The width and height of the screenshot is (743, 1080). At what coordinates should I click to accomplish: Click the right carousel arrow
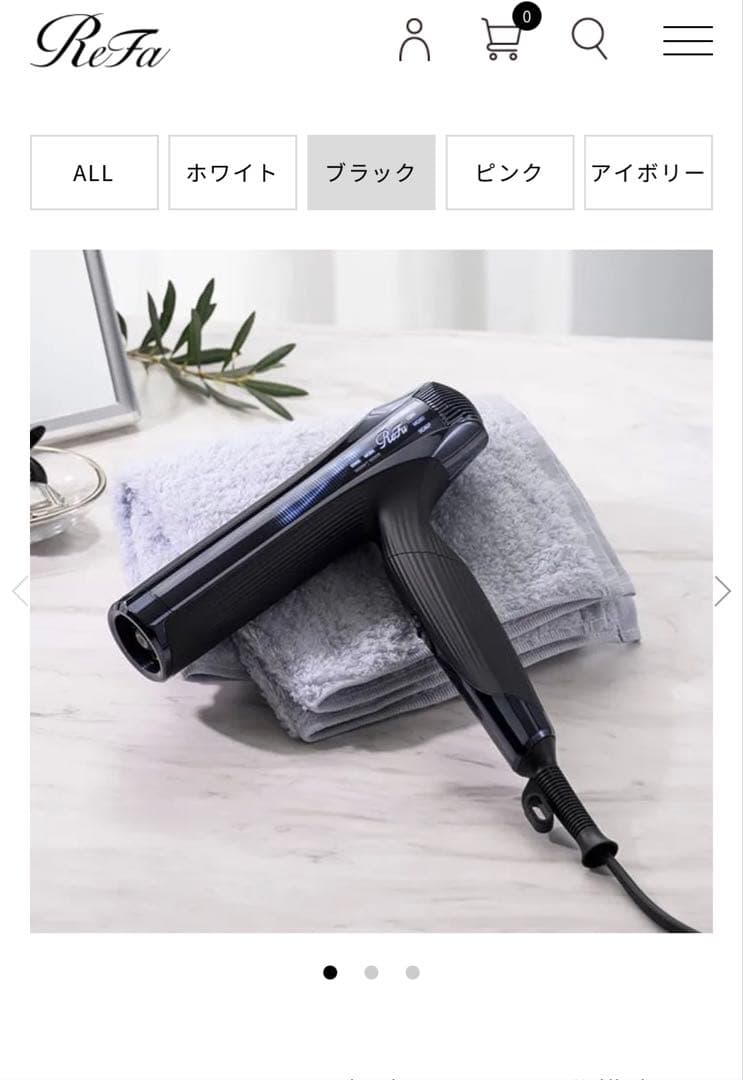coord(724,592)
